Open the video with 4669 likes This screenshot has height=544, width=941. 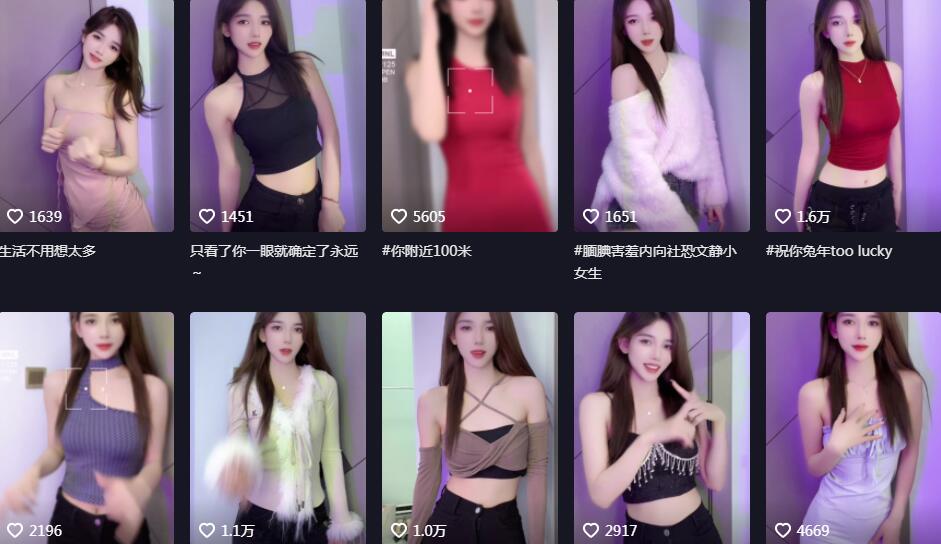pos(853,428)
